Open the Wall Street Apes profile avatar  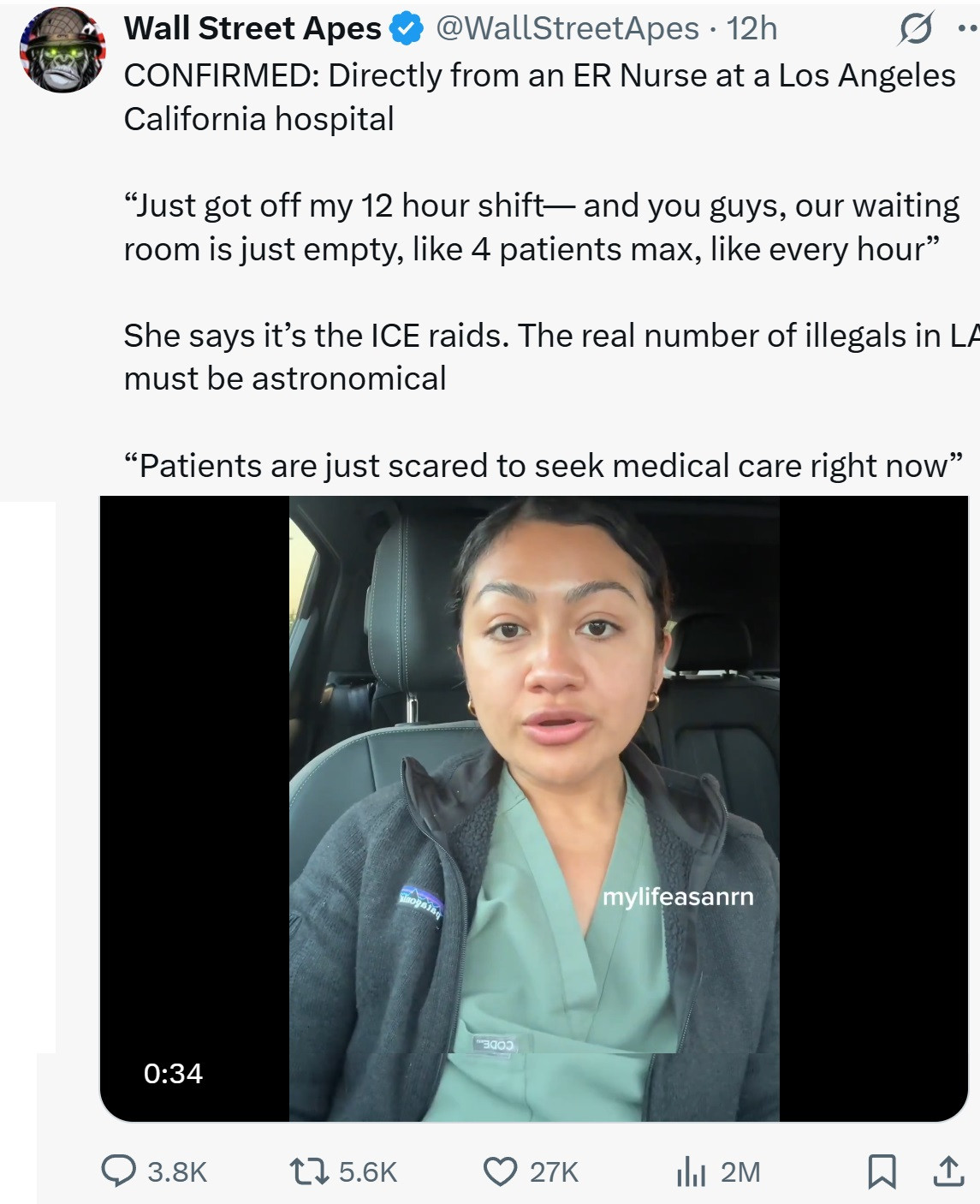coord(62,50)
